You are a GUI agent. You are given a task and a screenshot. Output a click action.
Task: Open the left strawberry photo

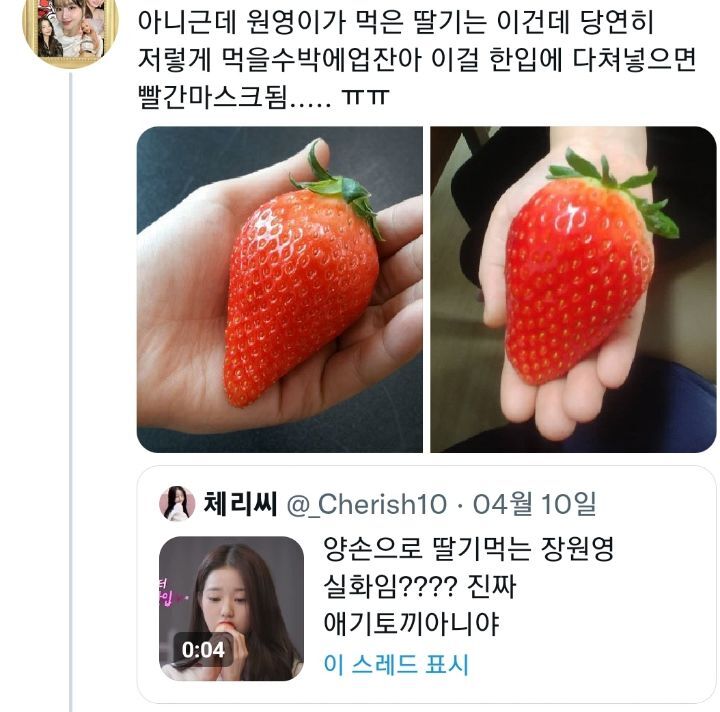coord(279,289)
